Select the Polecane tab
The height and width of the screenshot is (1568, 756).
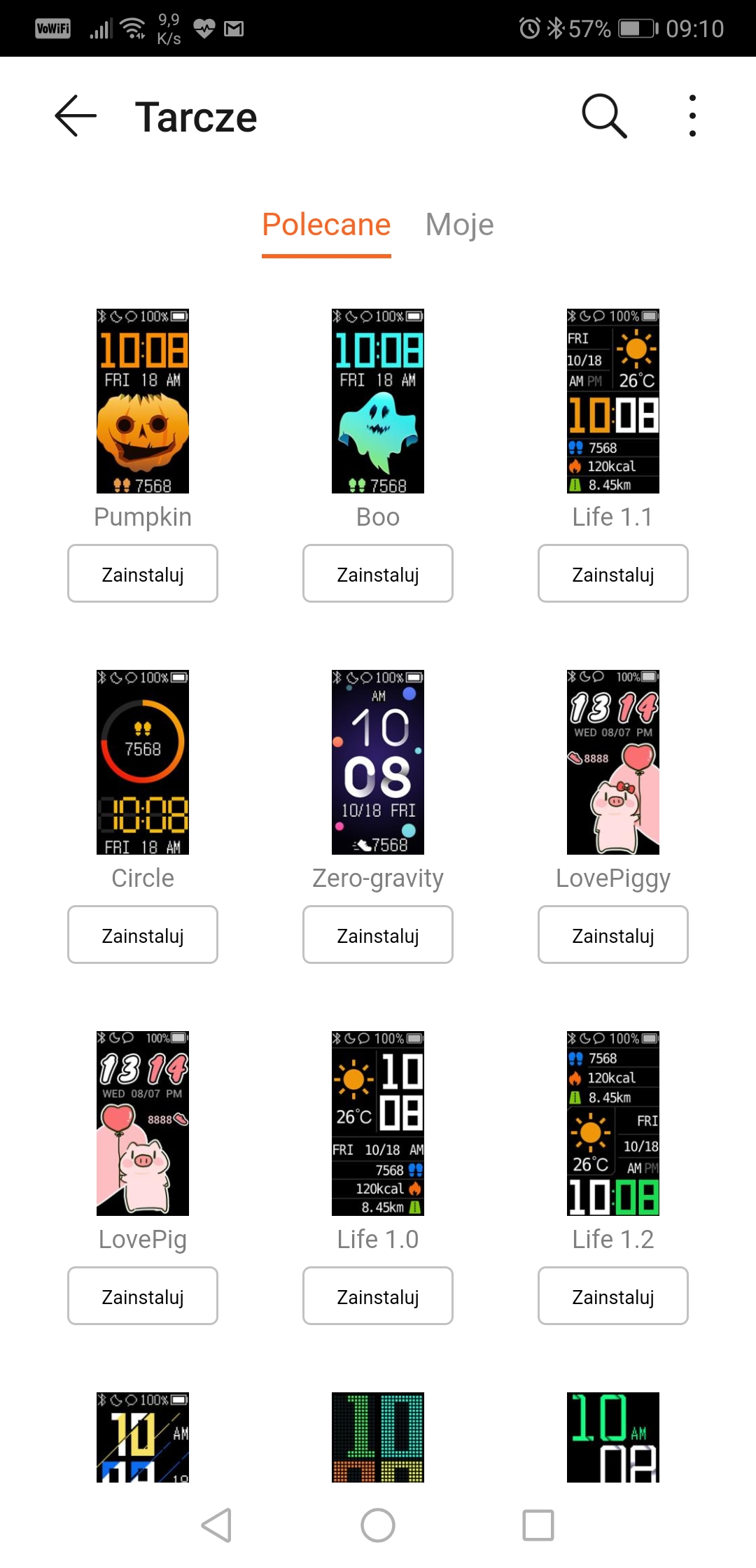pyautogui.click(x=326, y=225)
